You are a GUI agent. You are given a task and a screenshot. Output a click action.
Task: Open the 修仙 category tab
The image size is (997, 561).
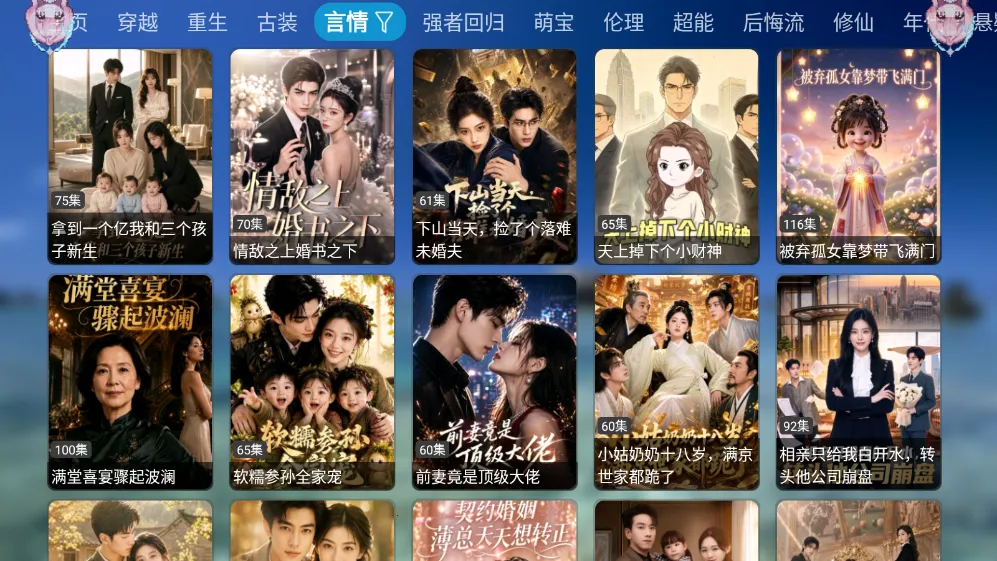coord(853,23)
